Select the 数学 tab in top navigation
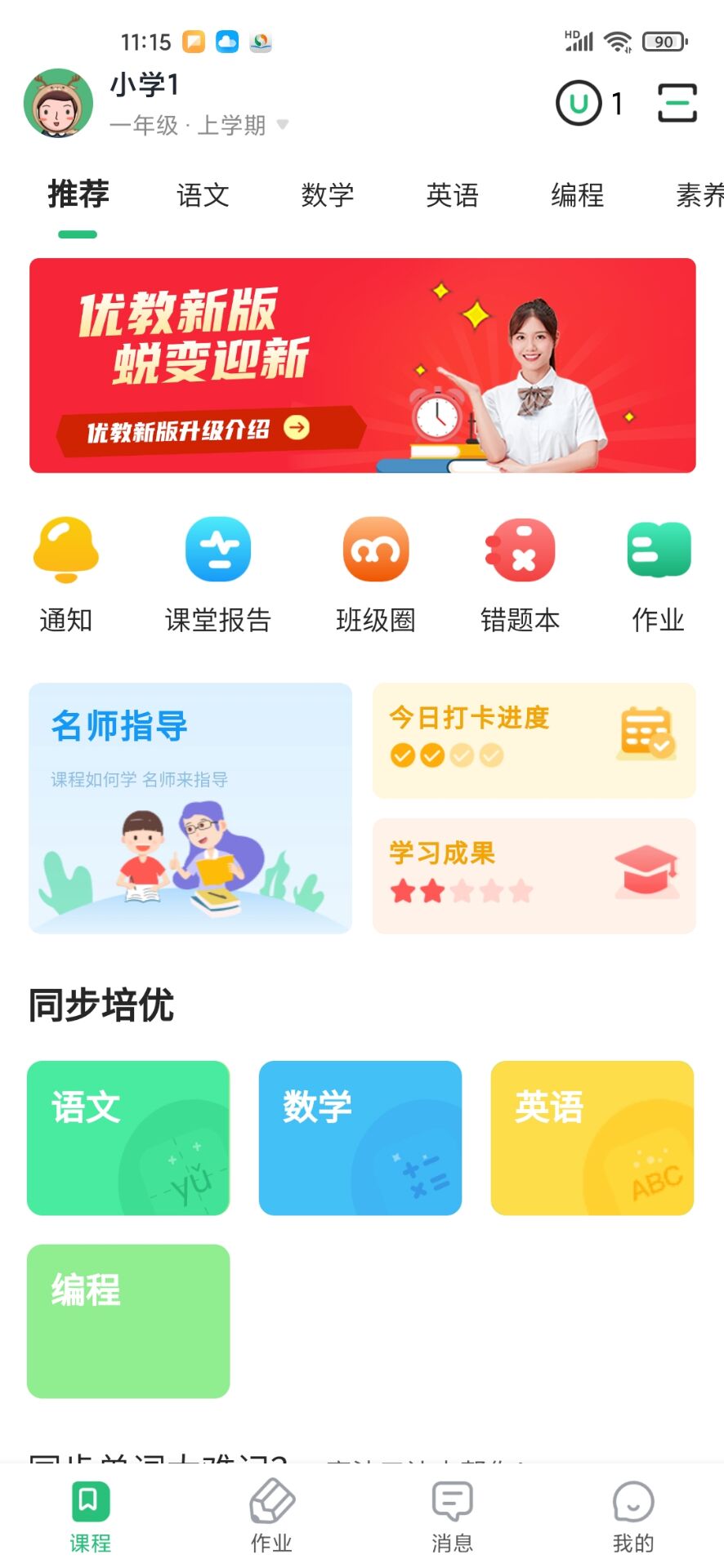724x1568 pixels. click(328, 195)
